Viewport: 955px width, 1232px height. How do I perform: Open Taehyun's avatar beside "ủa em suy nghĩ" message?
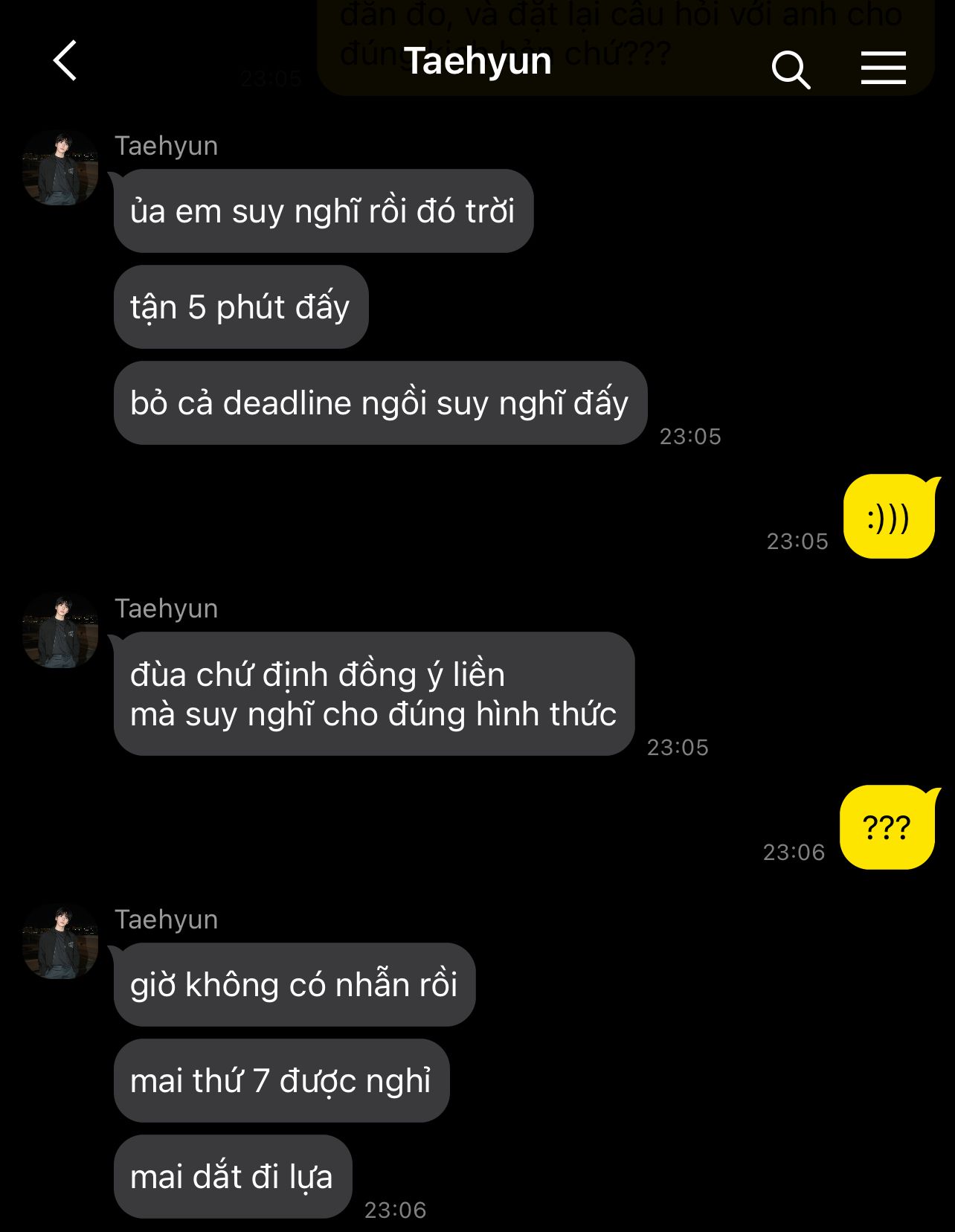60,169
